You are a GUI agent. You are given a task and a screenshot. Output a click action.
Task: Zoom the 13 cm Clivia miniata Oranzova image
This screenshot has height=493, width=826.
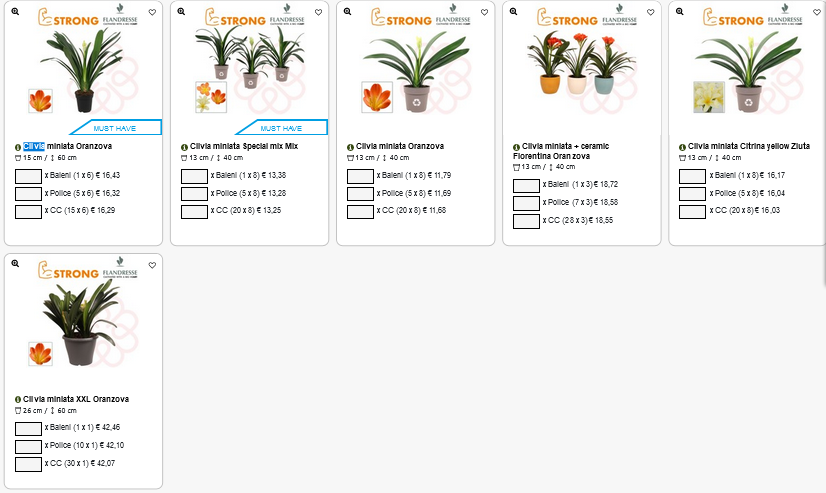(x=347, y=11)
